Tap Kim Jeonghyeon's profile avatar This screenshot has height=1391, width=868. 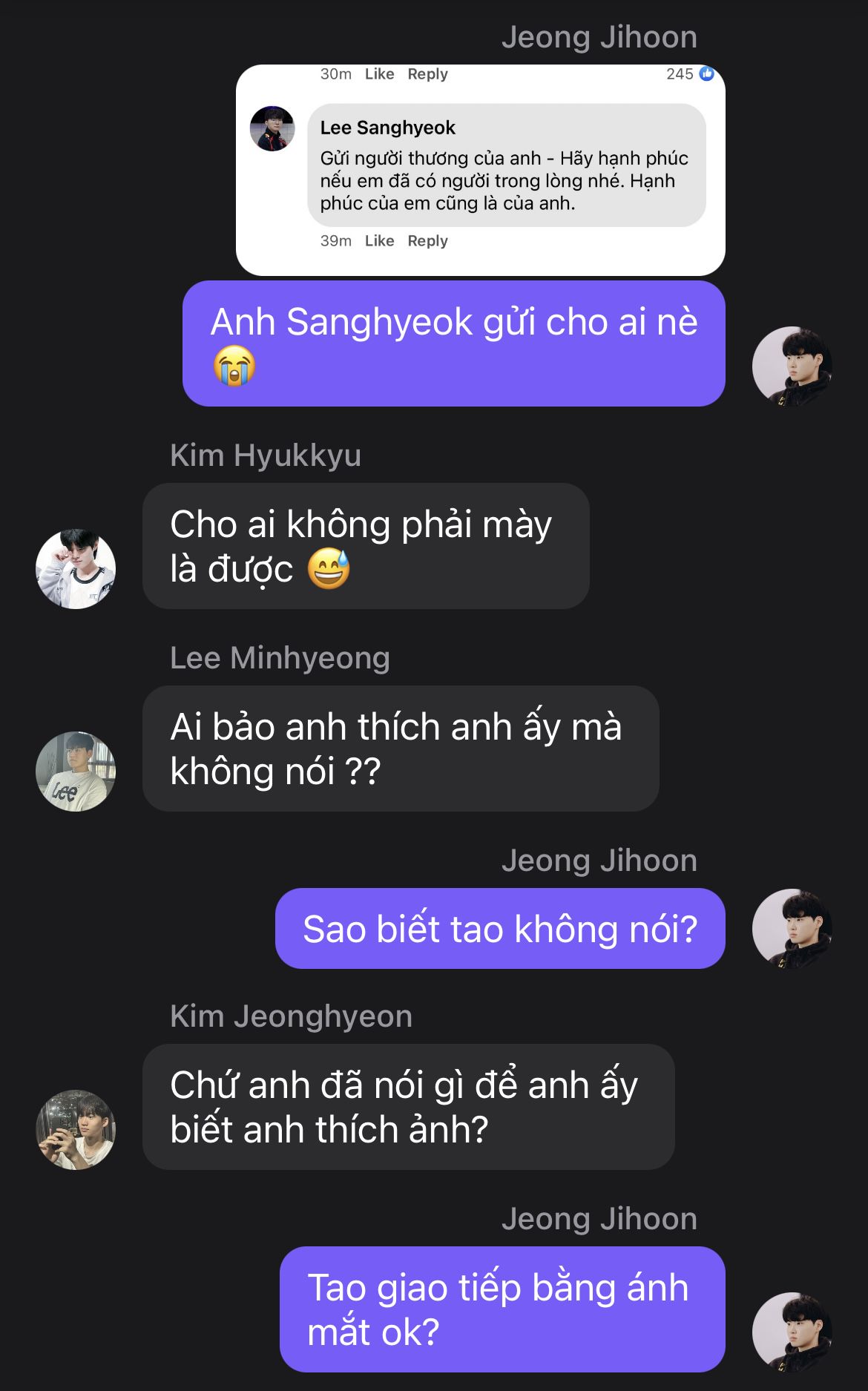[76, 1130]
